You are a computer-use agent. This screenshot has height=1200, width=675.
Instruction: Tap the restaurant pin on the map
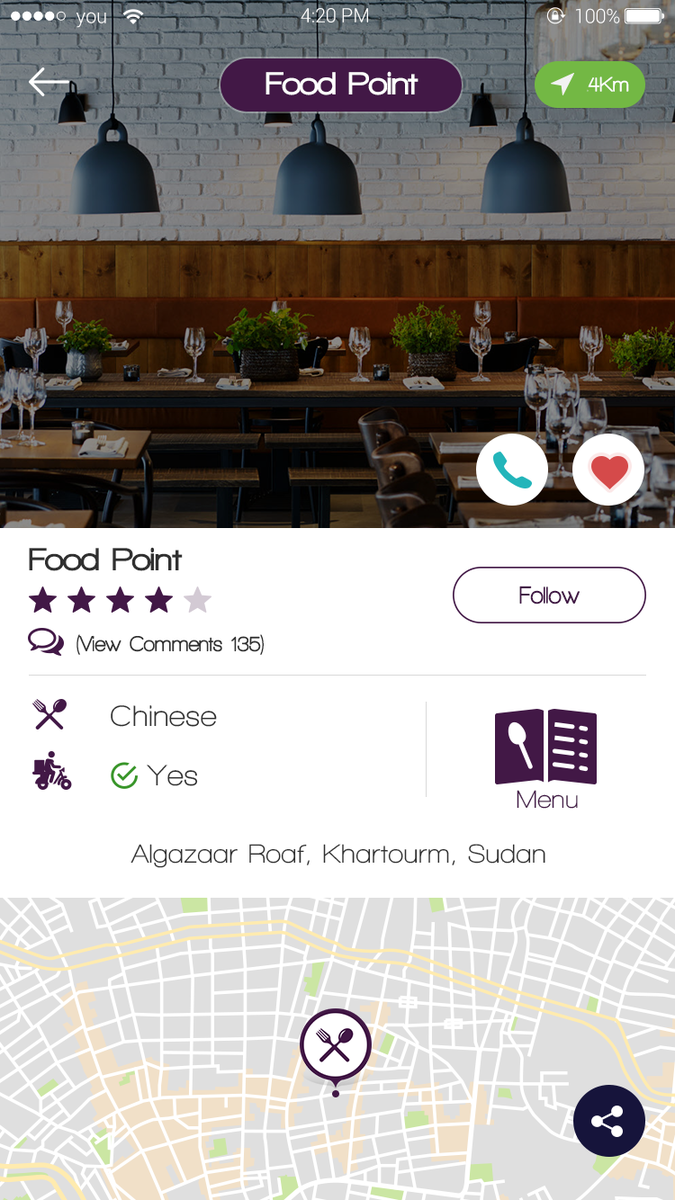point(336,1047)
